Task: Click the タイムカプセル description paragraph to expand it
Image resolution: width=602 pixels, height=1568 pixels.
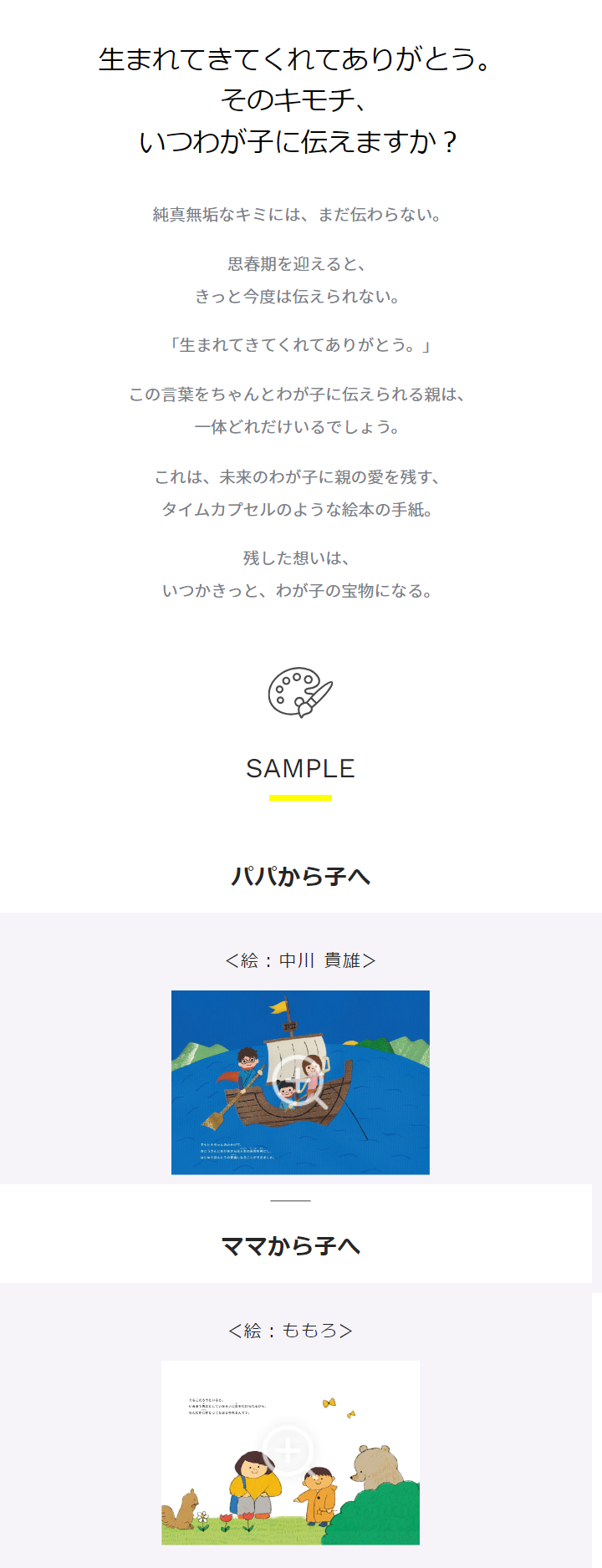Action: coord(301,493)
